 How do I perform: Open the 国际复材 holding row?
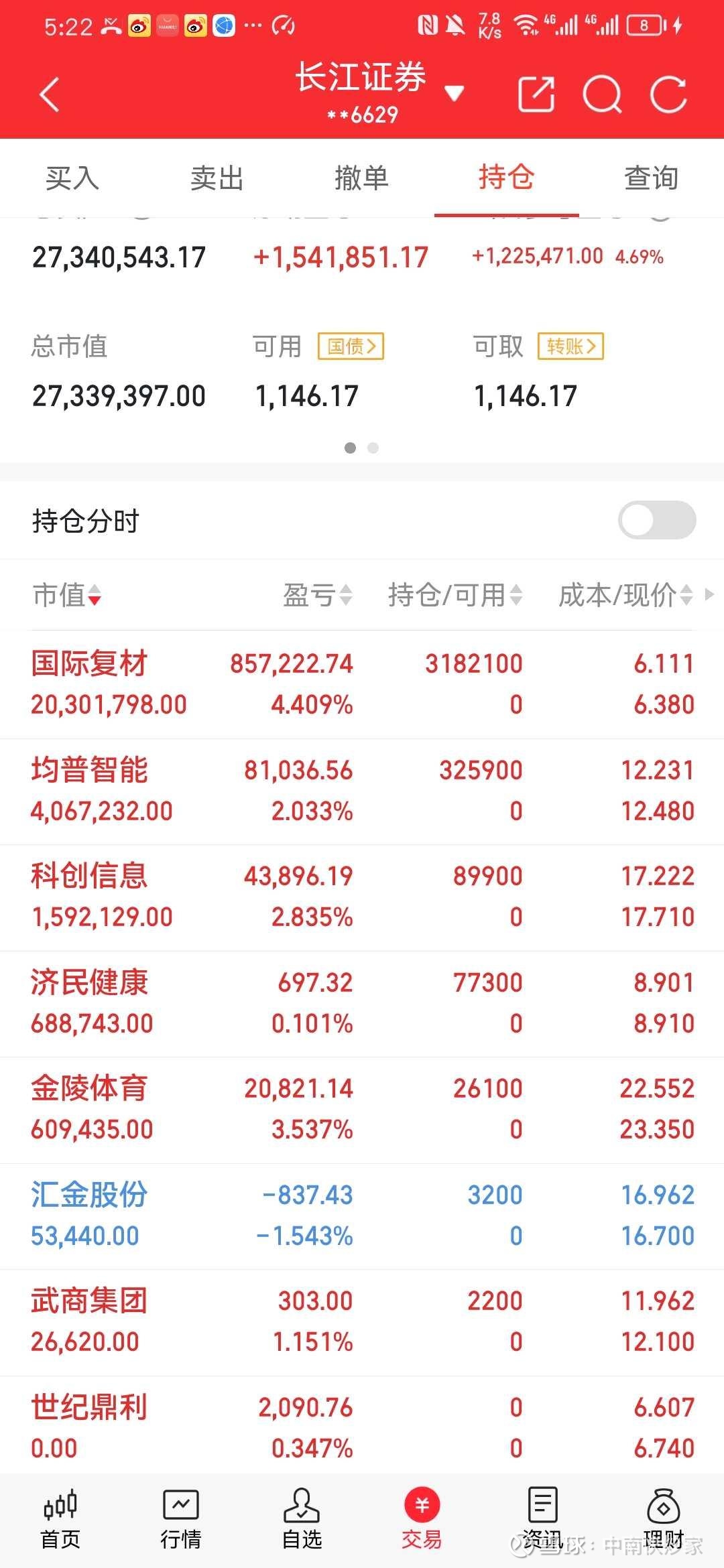click(x=362, y=684)
